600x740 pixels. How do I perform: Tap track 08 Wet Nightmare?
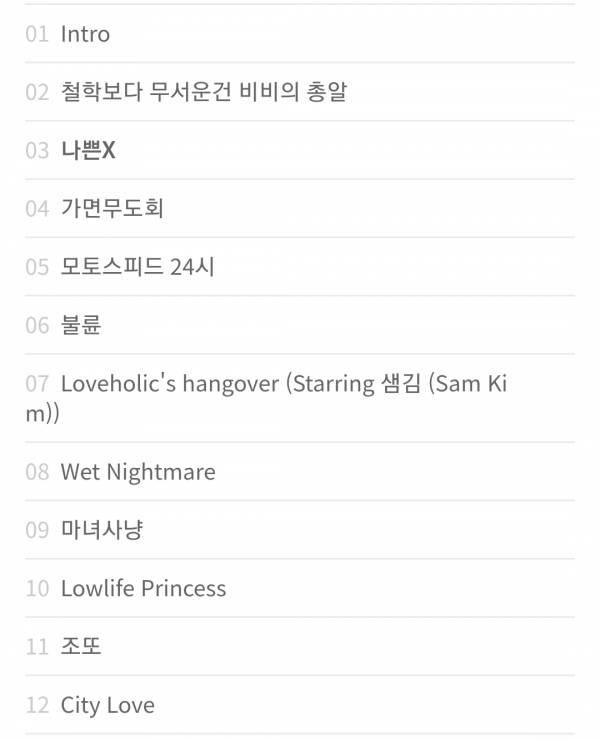(138, 472)
